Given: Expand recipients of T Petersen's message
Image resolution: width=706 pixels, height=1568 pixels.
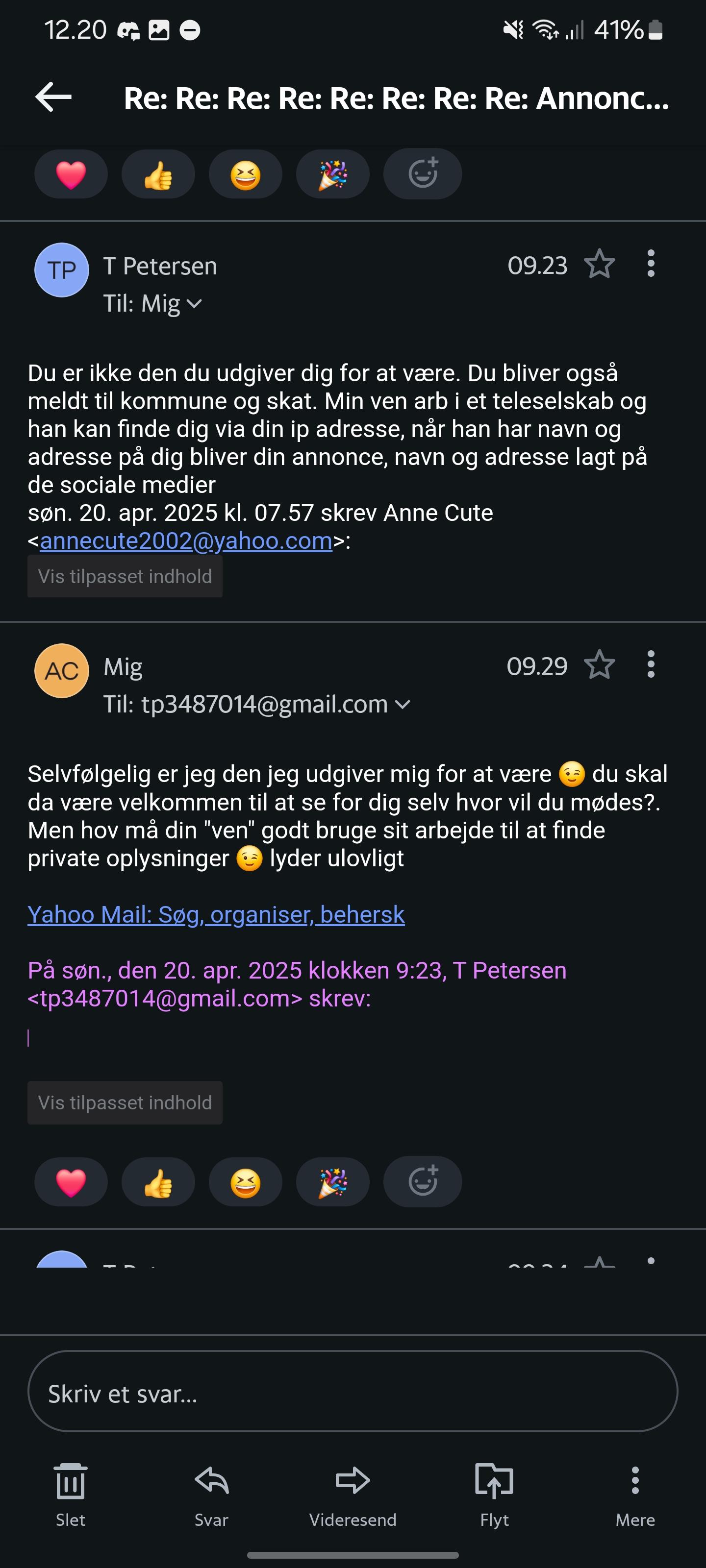Looking at the screenshot, I should [194, 304].
